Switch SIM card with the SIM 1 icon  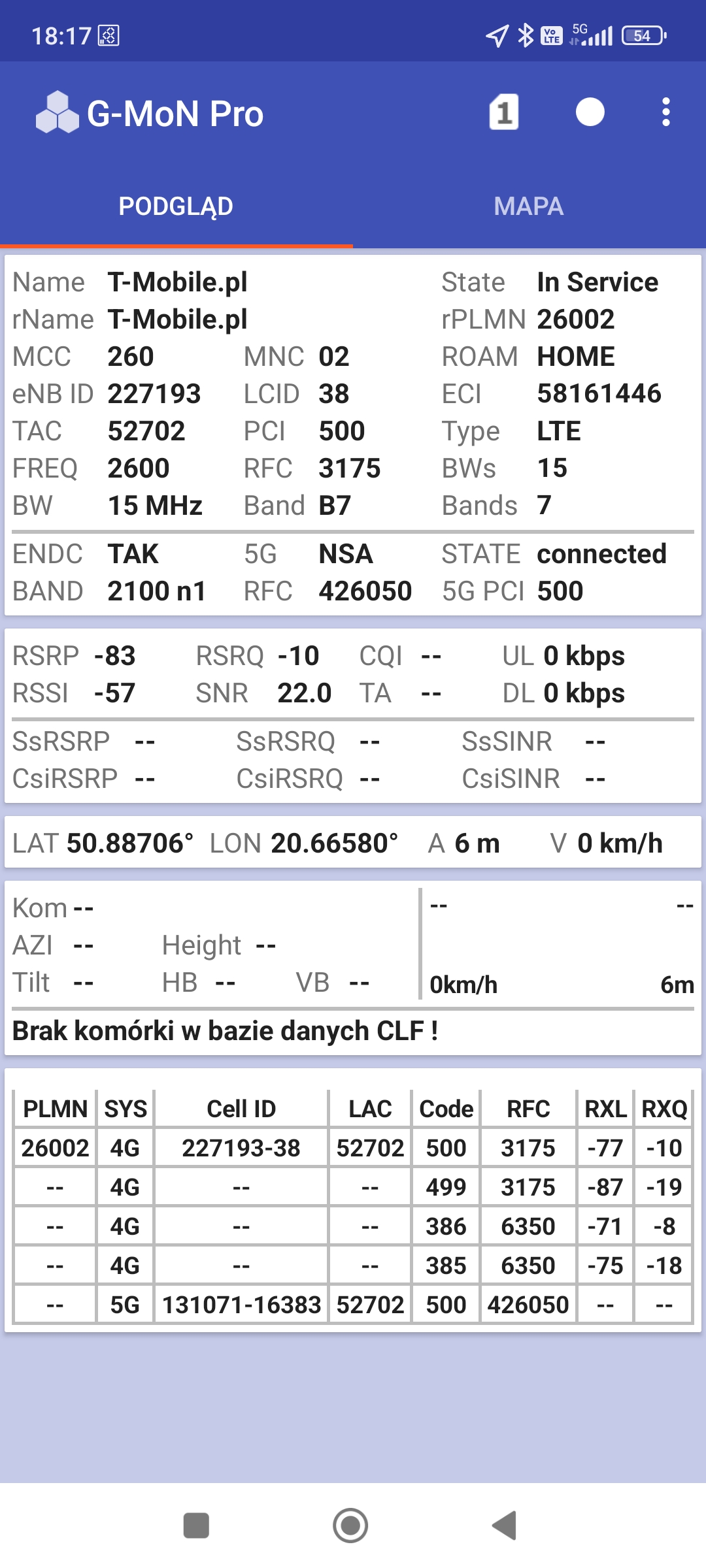tap(504, 112)
